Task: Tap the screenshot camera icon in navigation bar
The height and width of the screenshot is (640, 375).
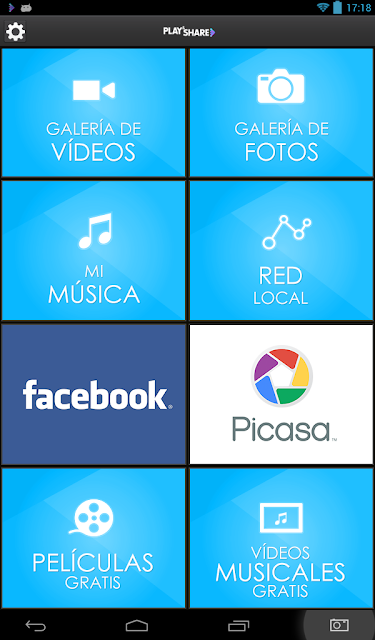Action: pyautogui.click(x=339, y=625)
